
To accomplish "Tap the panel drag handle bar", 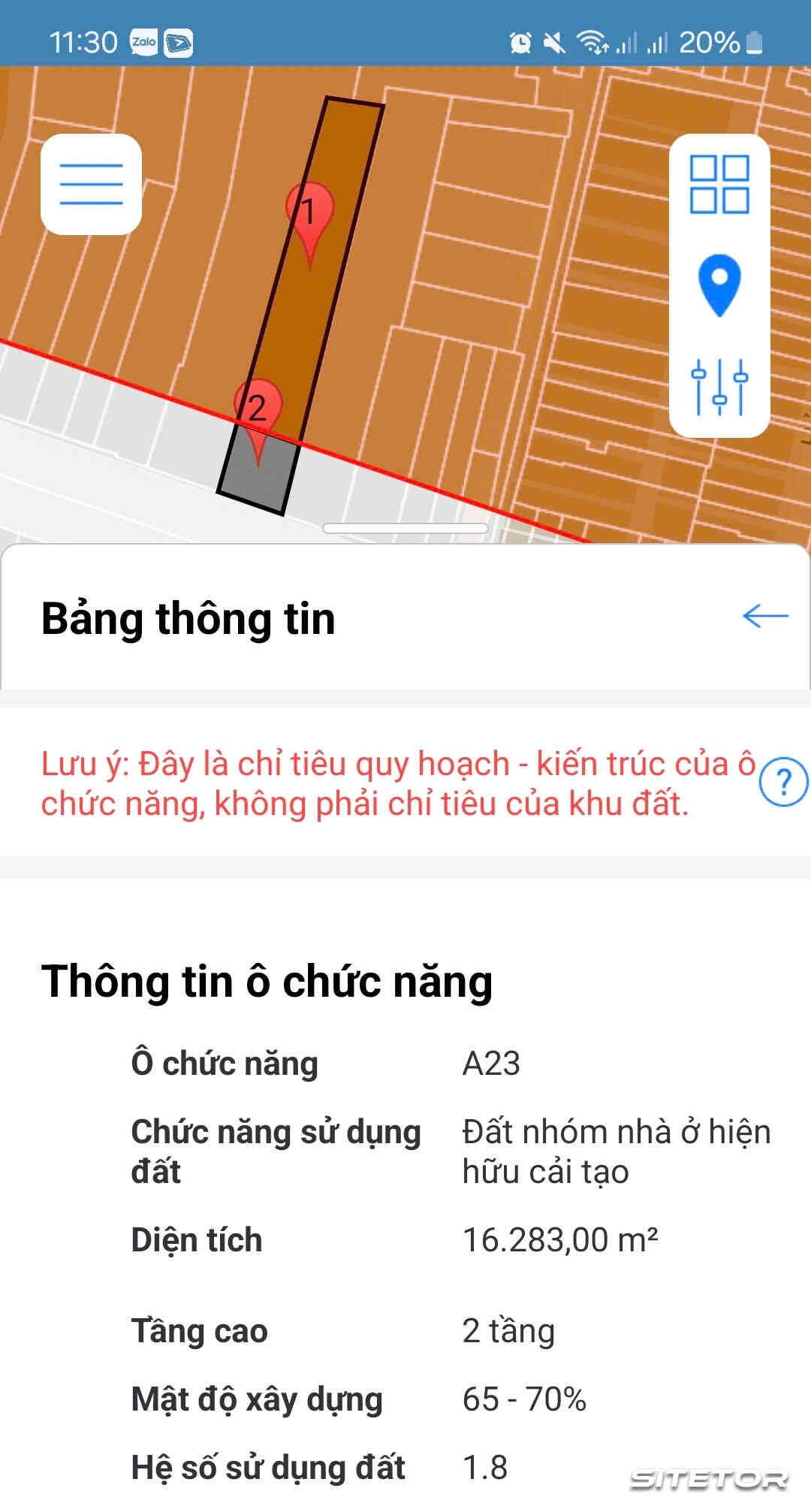I will (x=405, y=528).
